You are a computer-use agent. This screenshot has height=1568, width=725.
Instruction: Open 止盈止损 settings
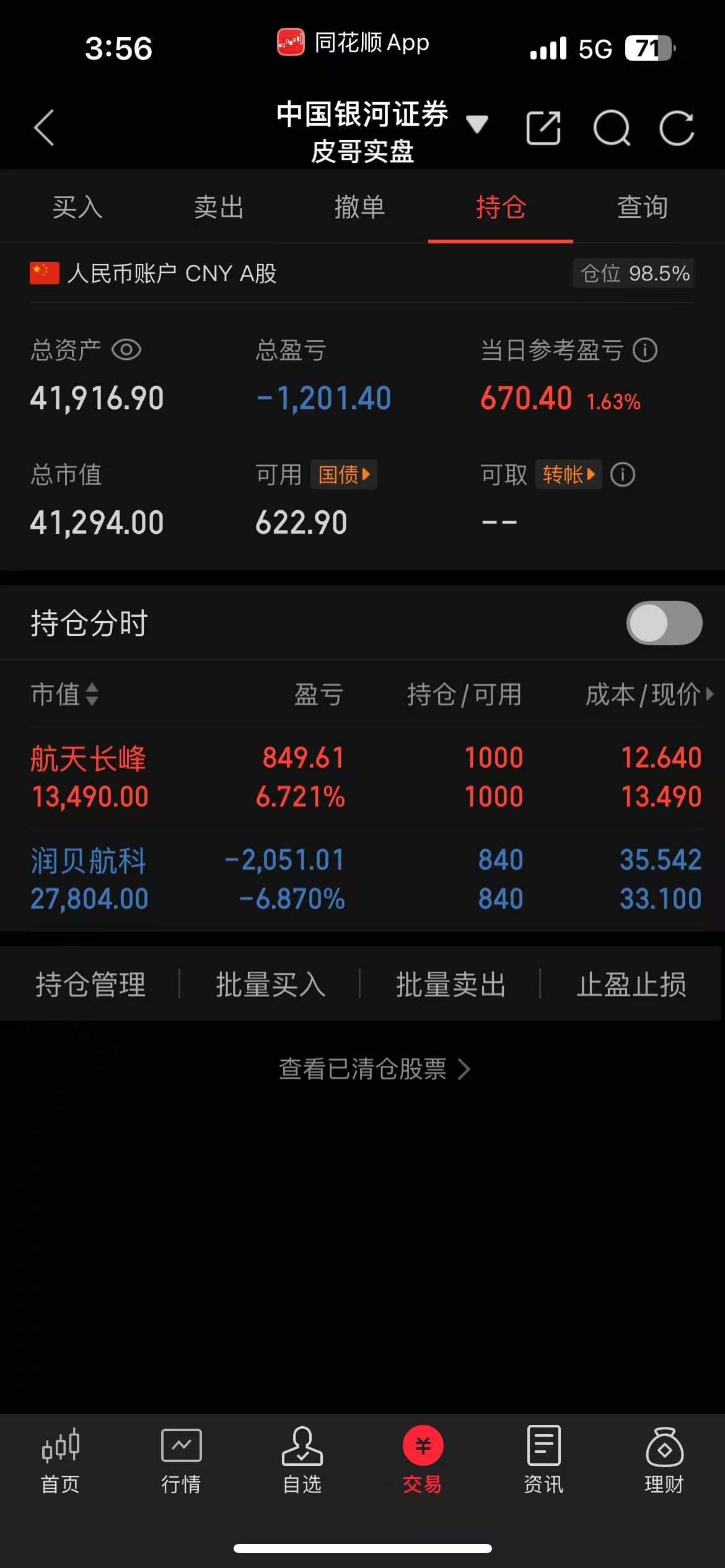(x=631, y=984)
